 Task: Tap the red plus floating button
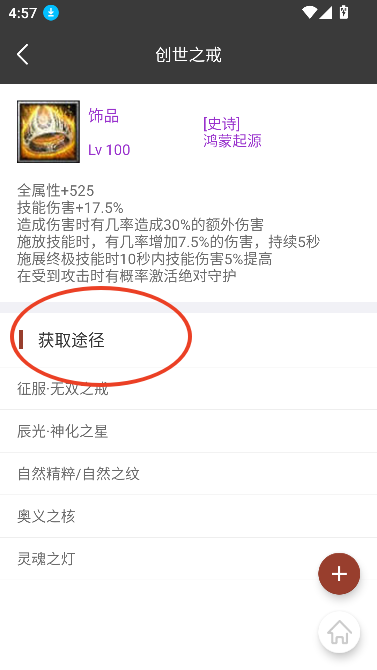[339, 574]
